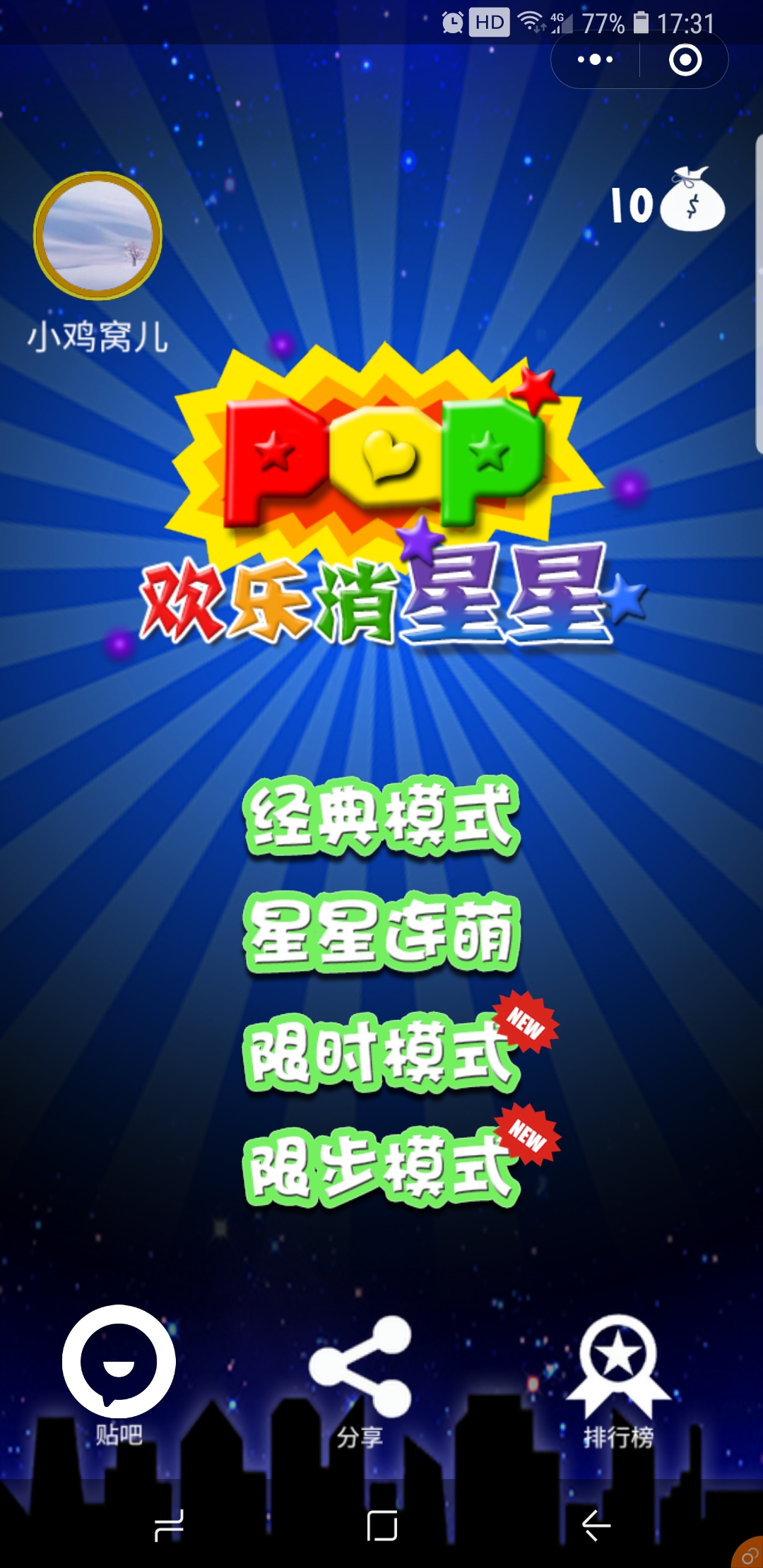Screen dimensions: 763x1568
Task: Open the 小鸡窝儿 profile avatar
Action: 97,235
